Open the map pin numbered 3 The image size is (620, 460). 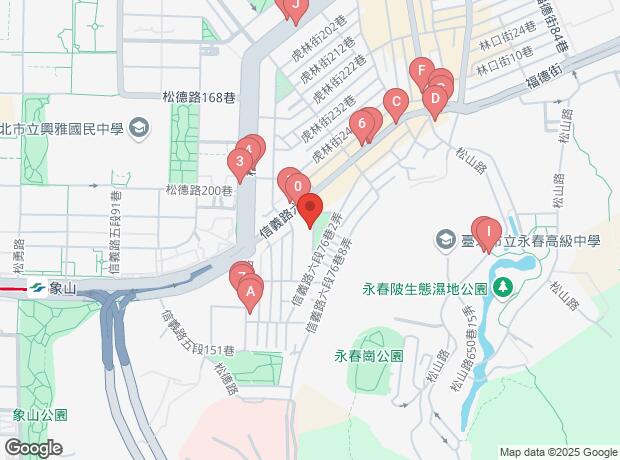coord(239,160)
